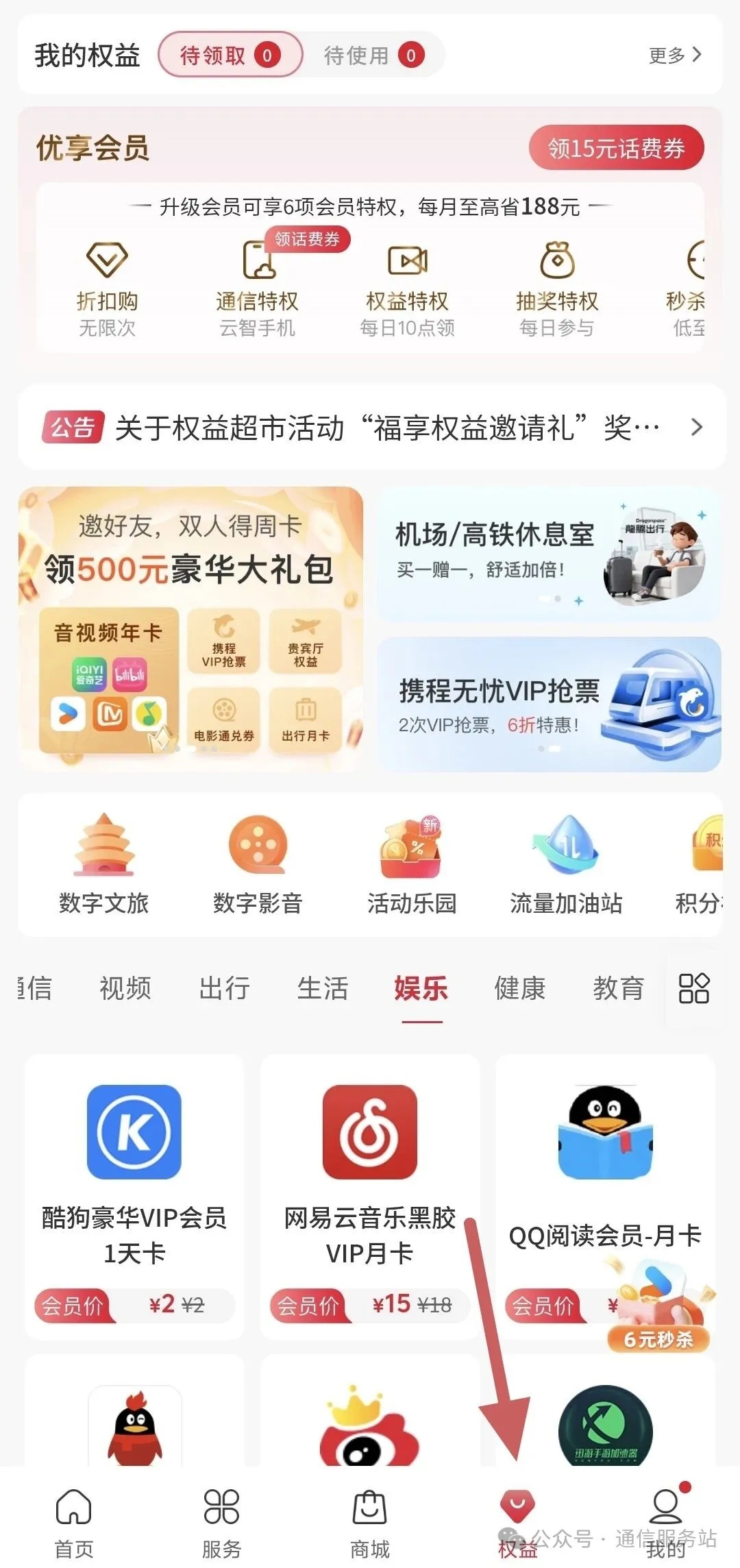The width and height of the screenshot is (740, 1568).
Task: Open the 机场/高铁休息室 banner
Action: tap(548, 554)
